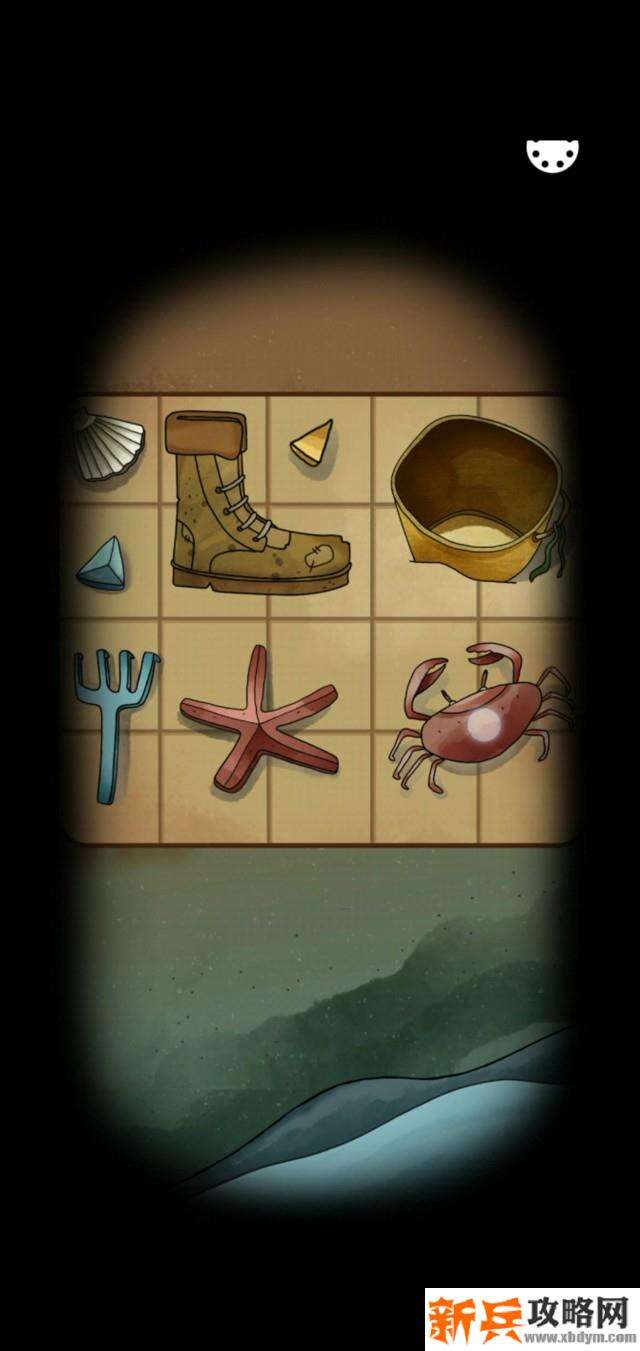Select the yellow bucket piece
The image size is (640, 1351).
tap(478, 502)
